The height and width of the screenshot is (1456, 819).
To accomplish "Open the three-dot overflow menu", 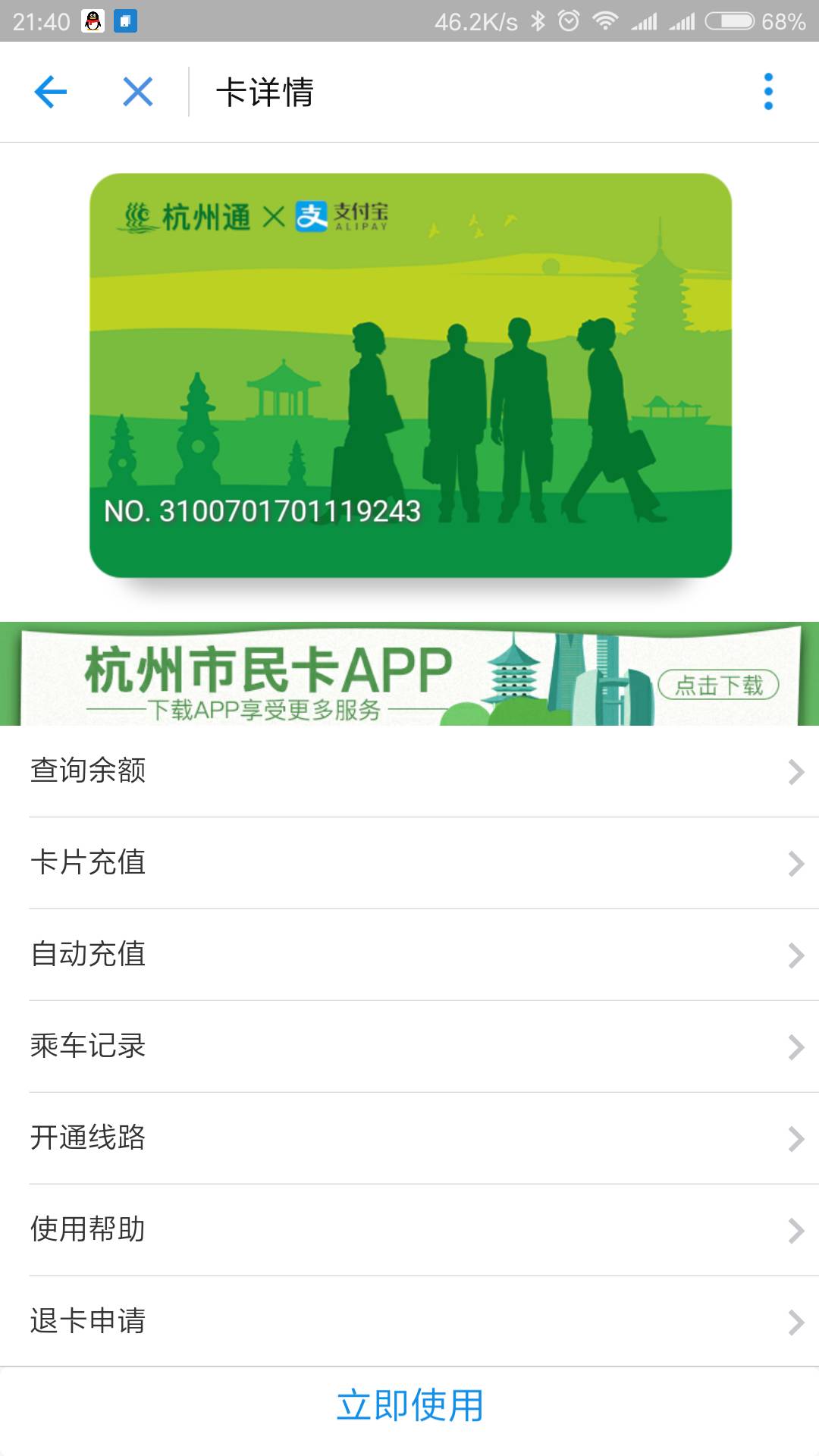I will [x=769, y=91].
